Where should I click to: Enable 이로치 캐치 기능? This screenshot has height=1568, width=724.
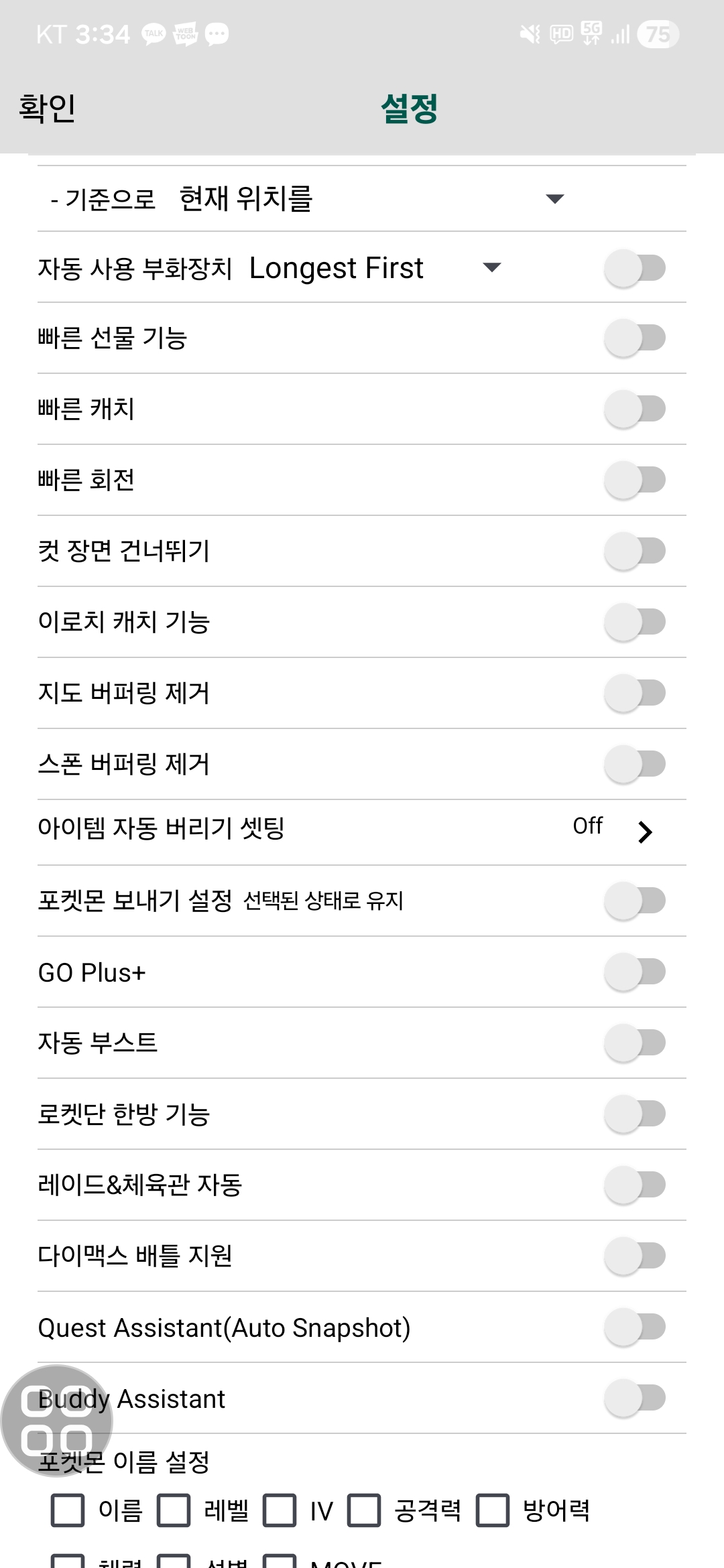click(634, 622)
